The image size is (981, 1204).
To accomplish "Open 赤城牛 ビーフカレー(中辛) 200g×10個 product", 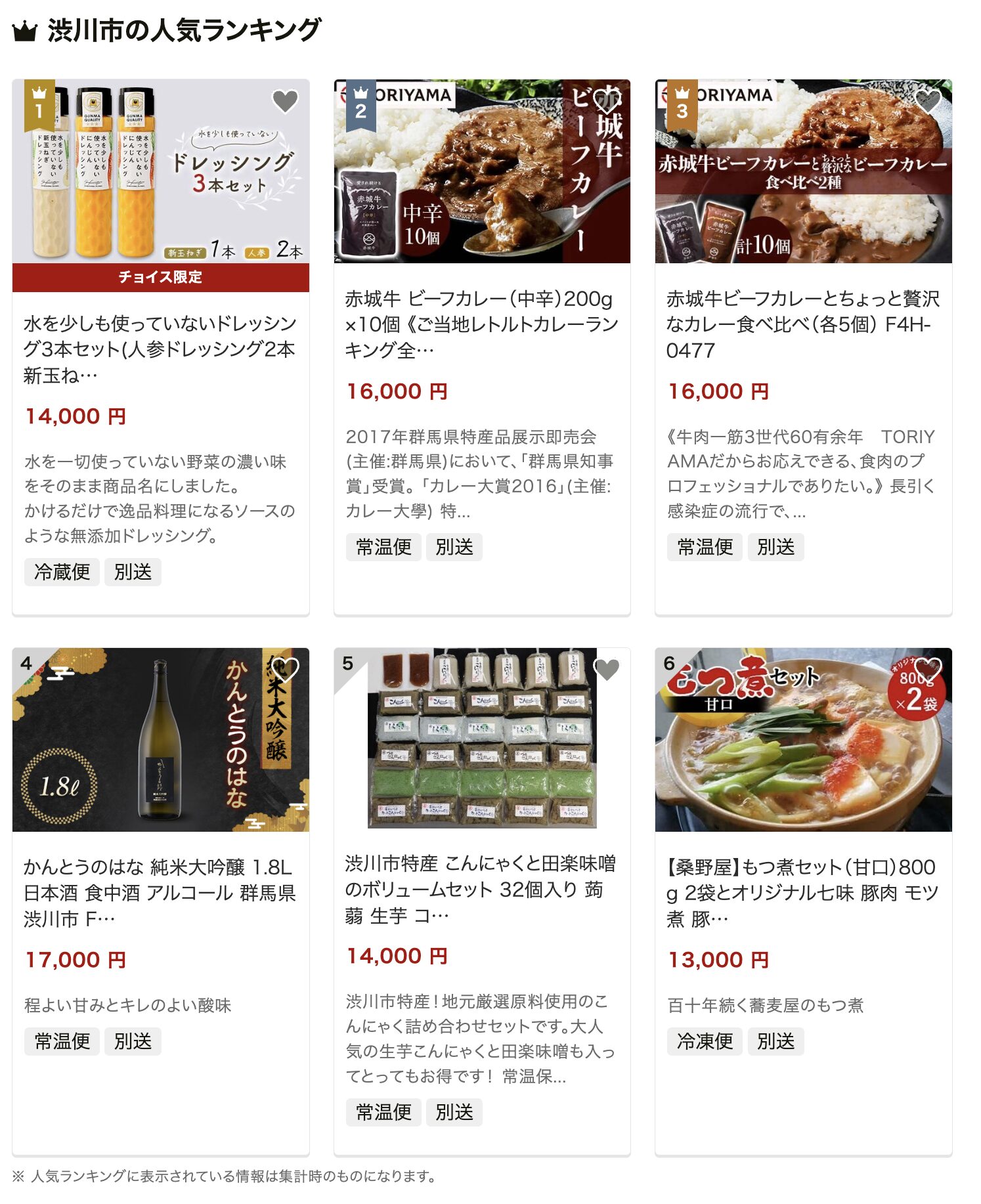I will coord(481,324).
